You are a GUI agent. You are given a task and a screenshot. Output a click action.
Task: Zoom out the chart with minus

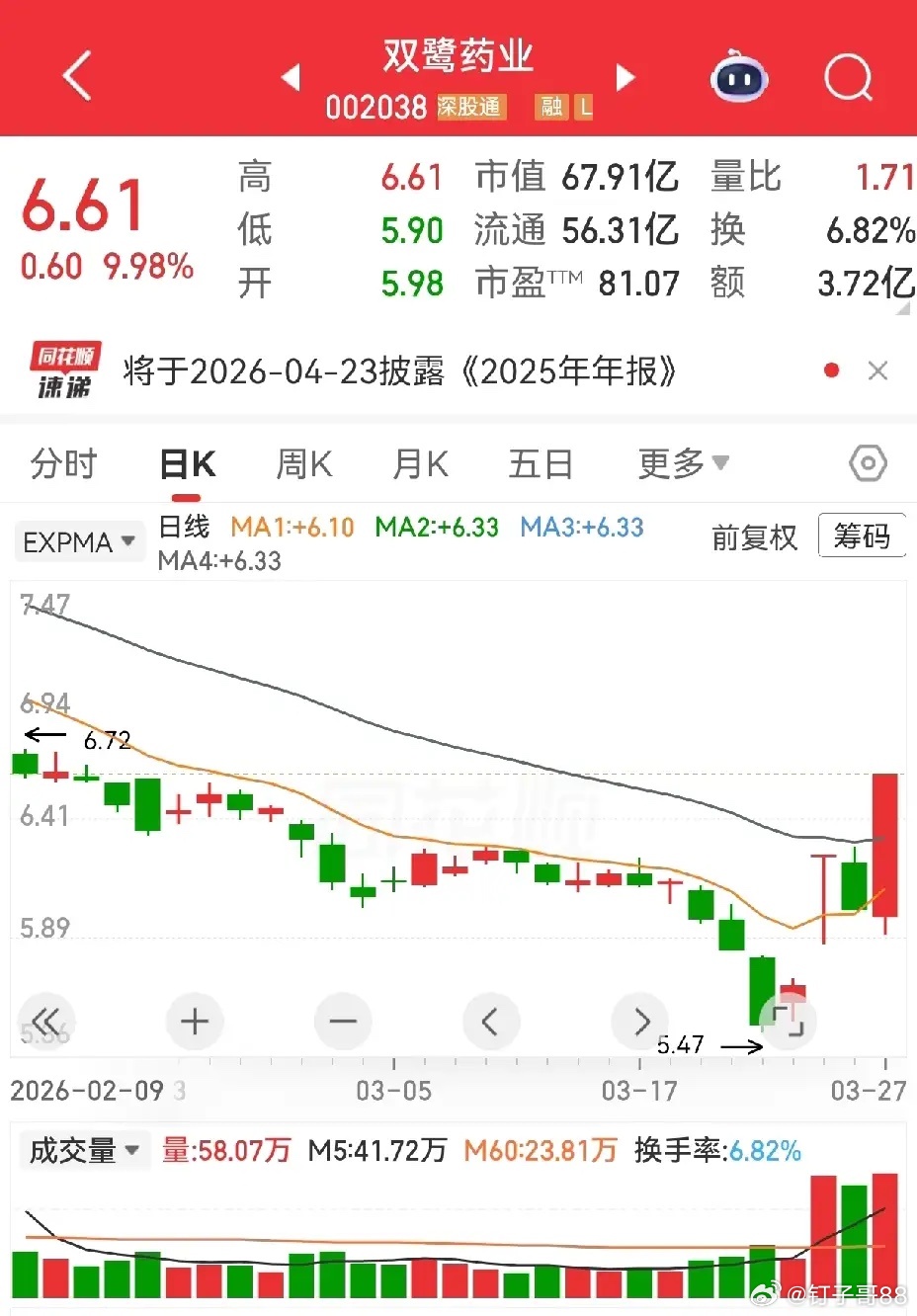tap(343, 1021)
